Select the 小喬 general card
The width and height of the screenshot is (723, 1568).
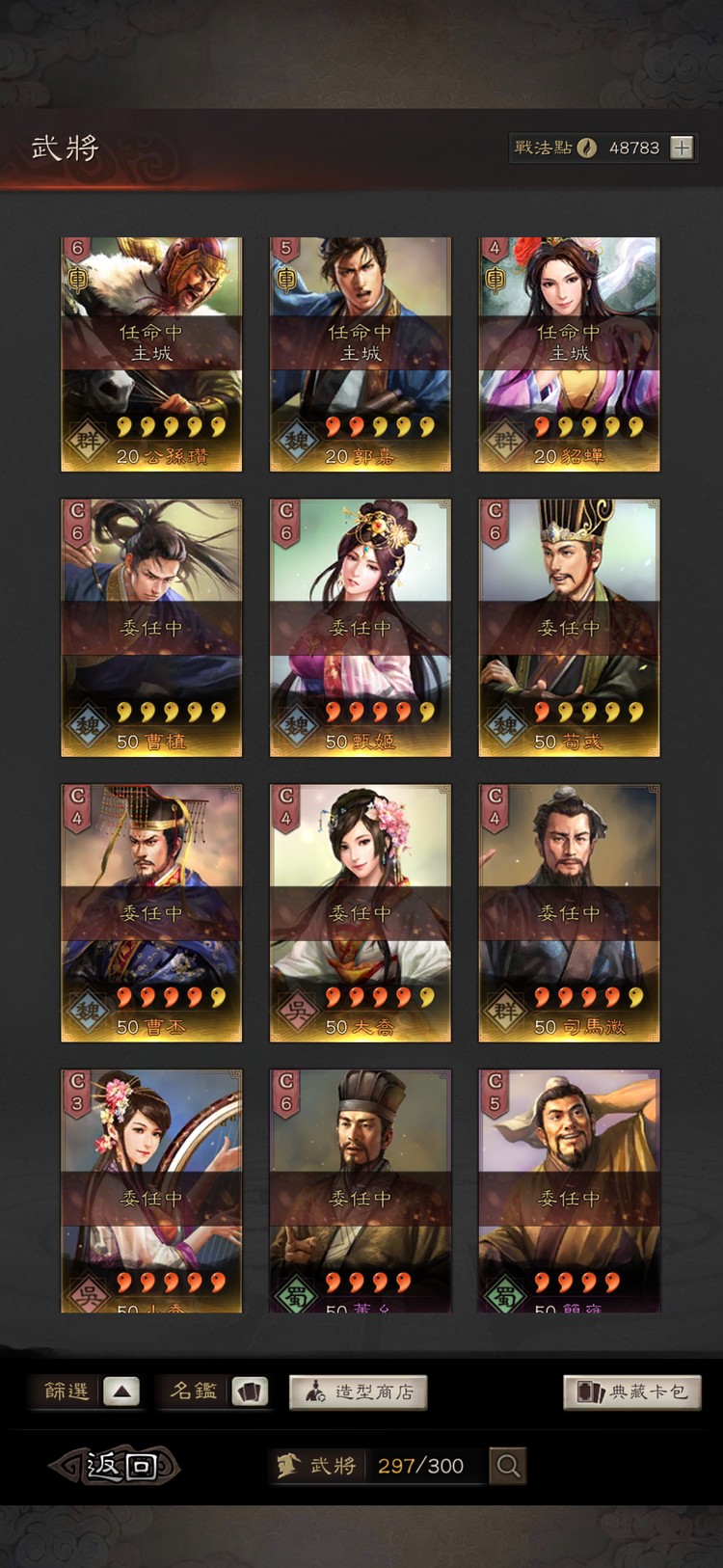click(x=151, y=1191)
